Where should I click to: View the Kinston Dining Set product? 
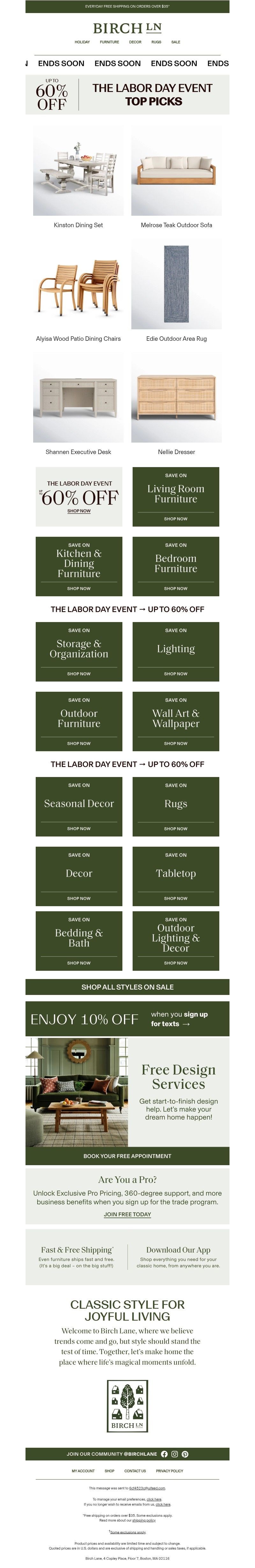point(78,171)
